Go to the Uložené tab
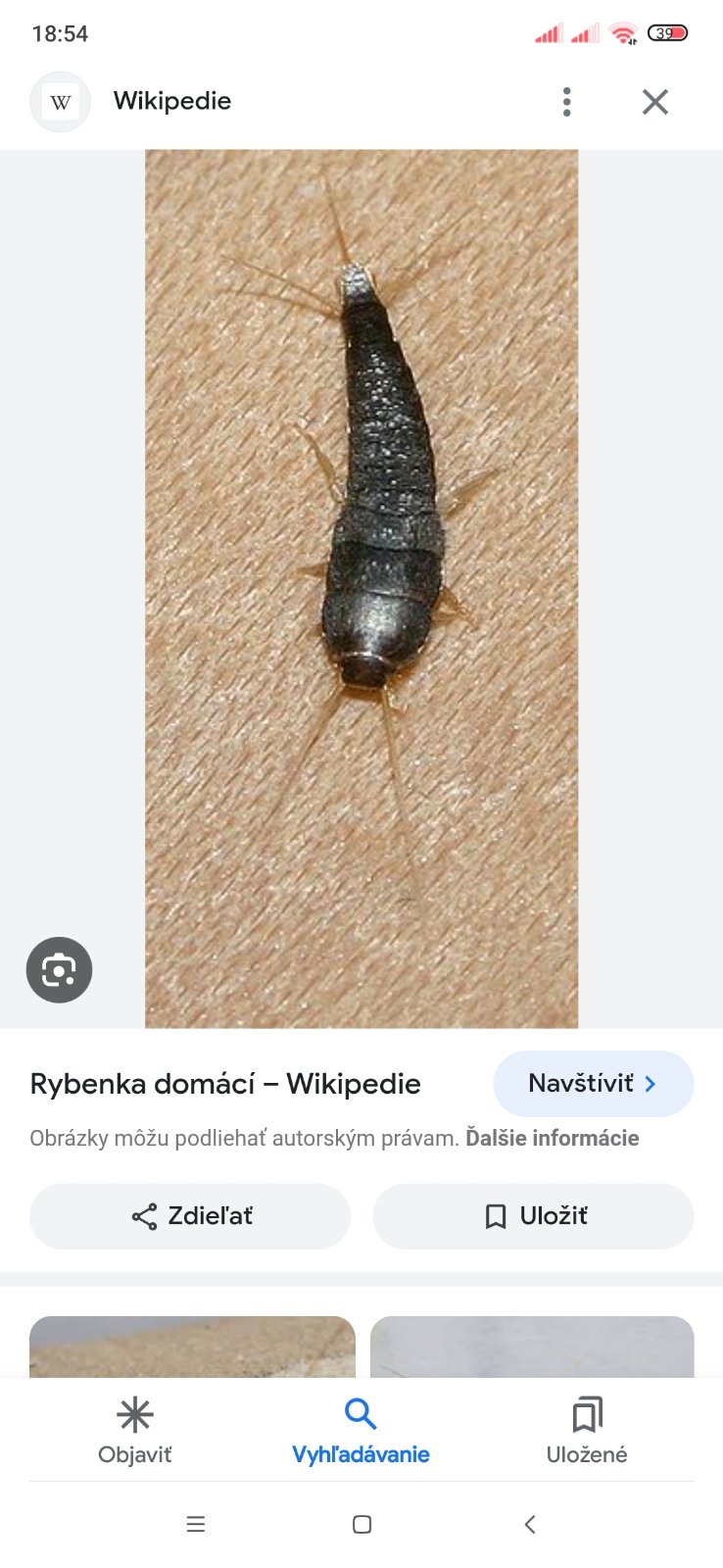The width and height of the screenshot is (723, 1568). coord(586,1430)
